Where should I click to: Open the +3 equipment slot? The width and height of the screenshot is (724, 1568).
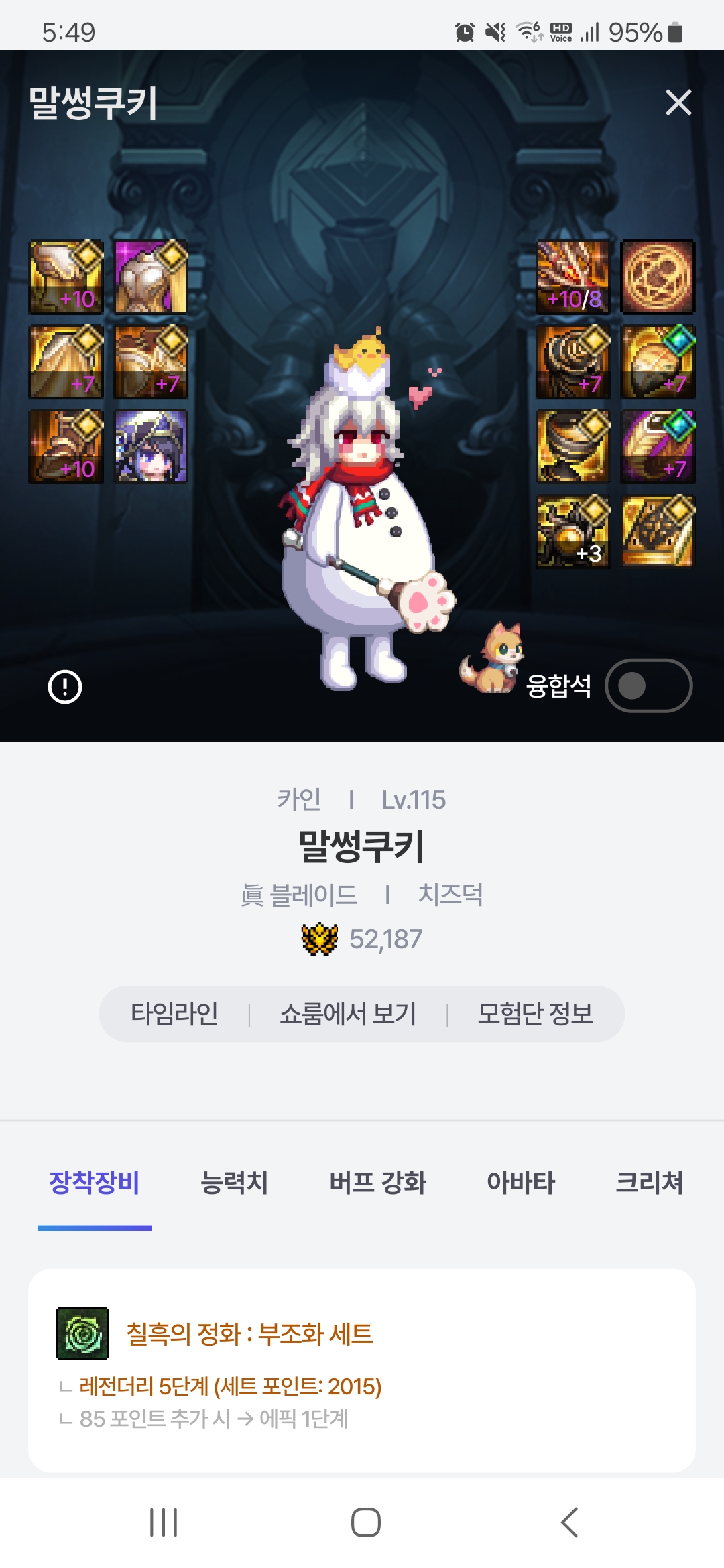573,531
